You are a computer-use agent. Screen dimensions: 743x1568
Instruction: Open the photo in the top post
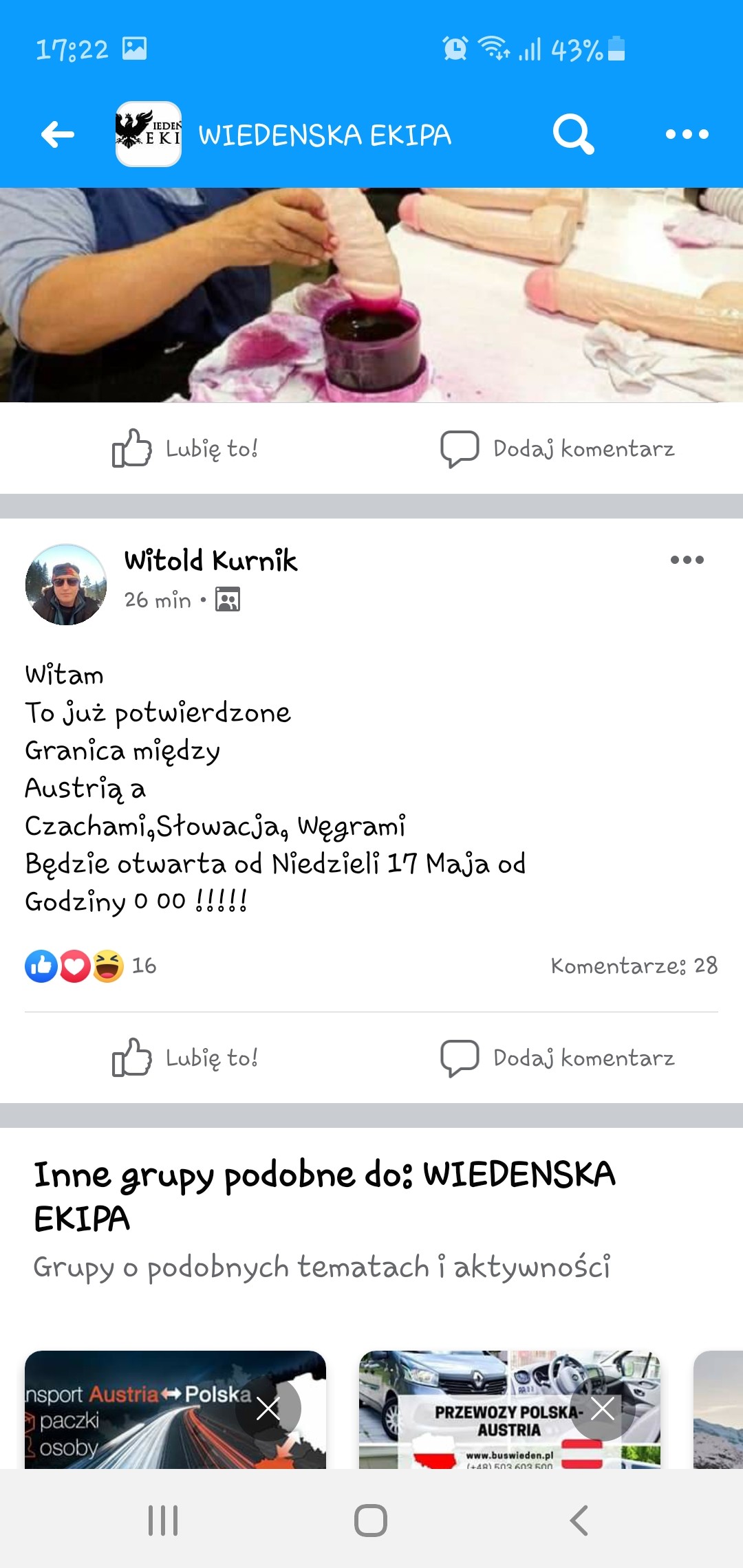371,296
